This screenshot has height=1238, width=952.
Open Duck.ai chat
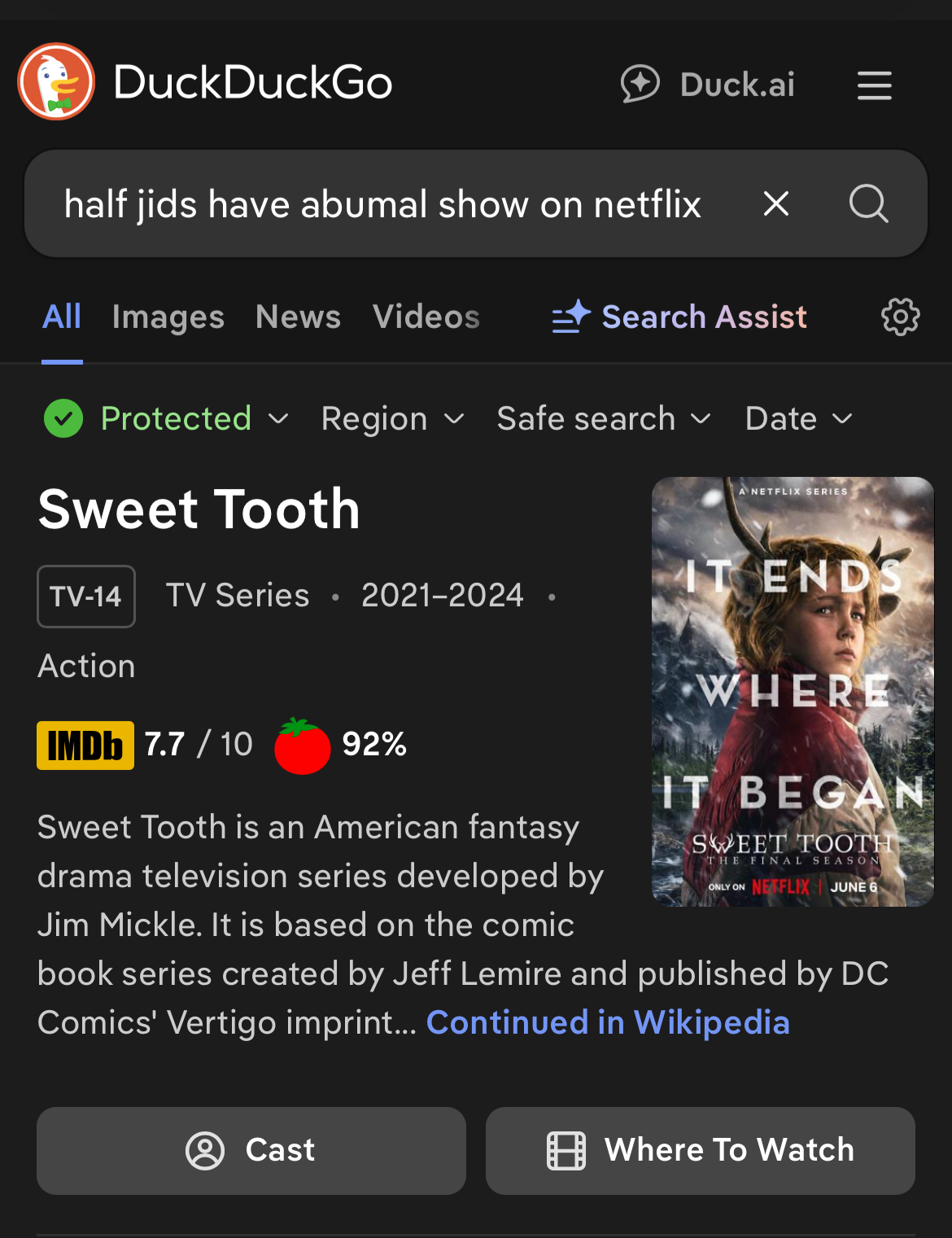pos(708,84)
